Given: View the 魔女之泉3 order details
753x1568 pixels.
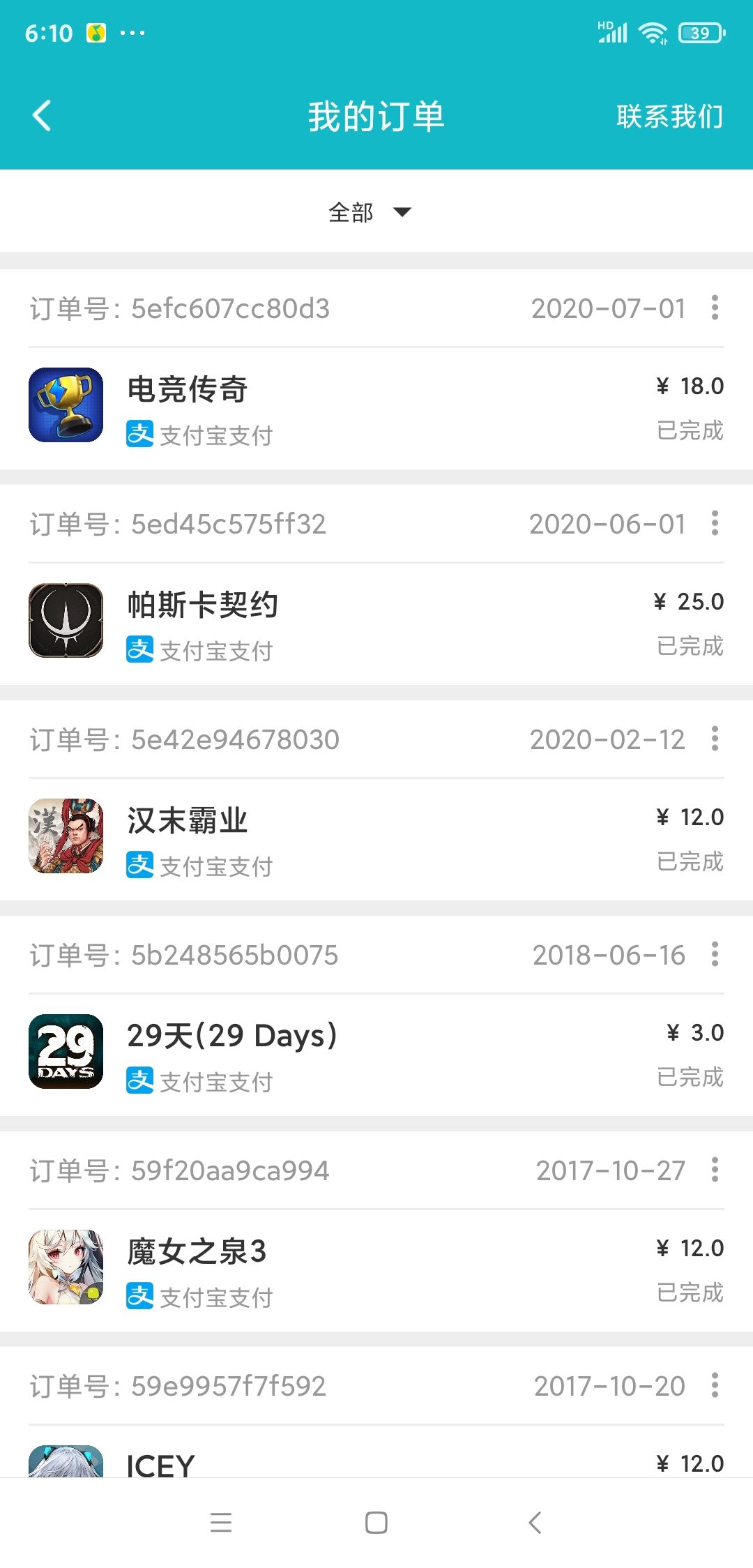Looking at the screenshot, I should tap(376, 1270).
